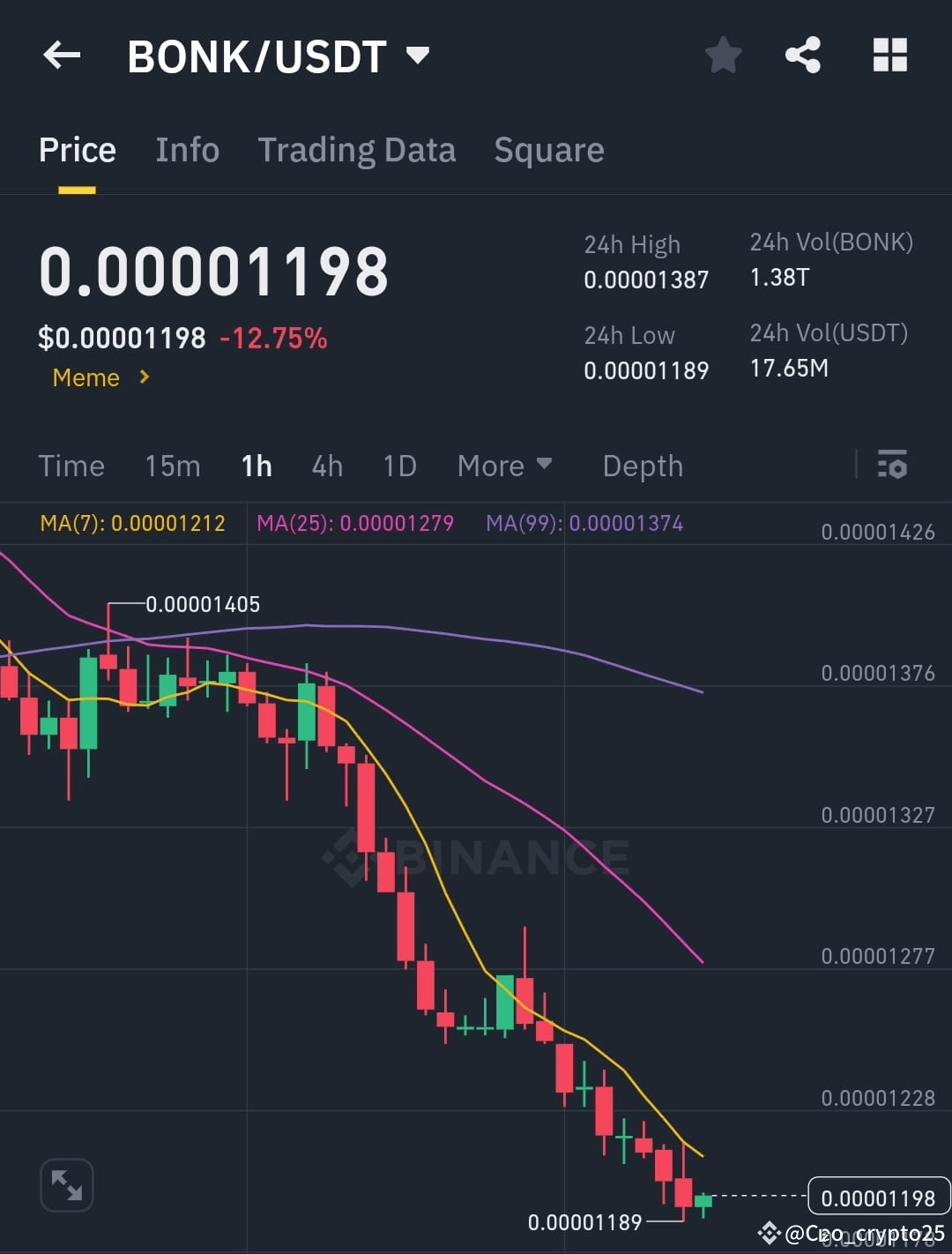Screen dimensions: 952x1254
Task: Open chart indicator settings icon
Action: (x=893, y=465)
